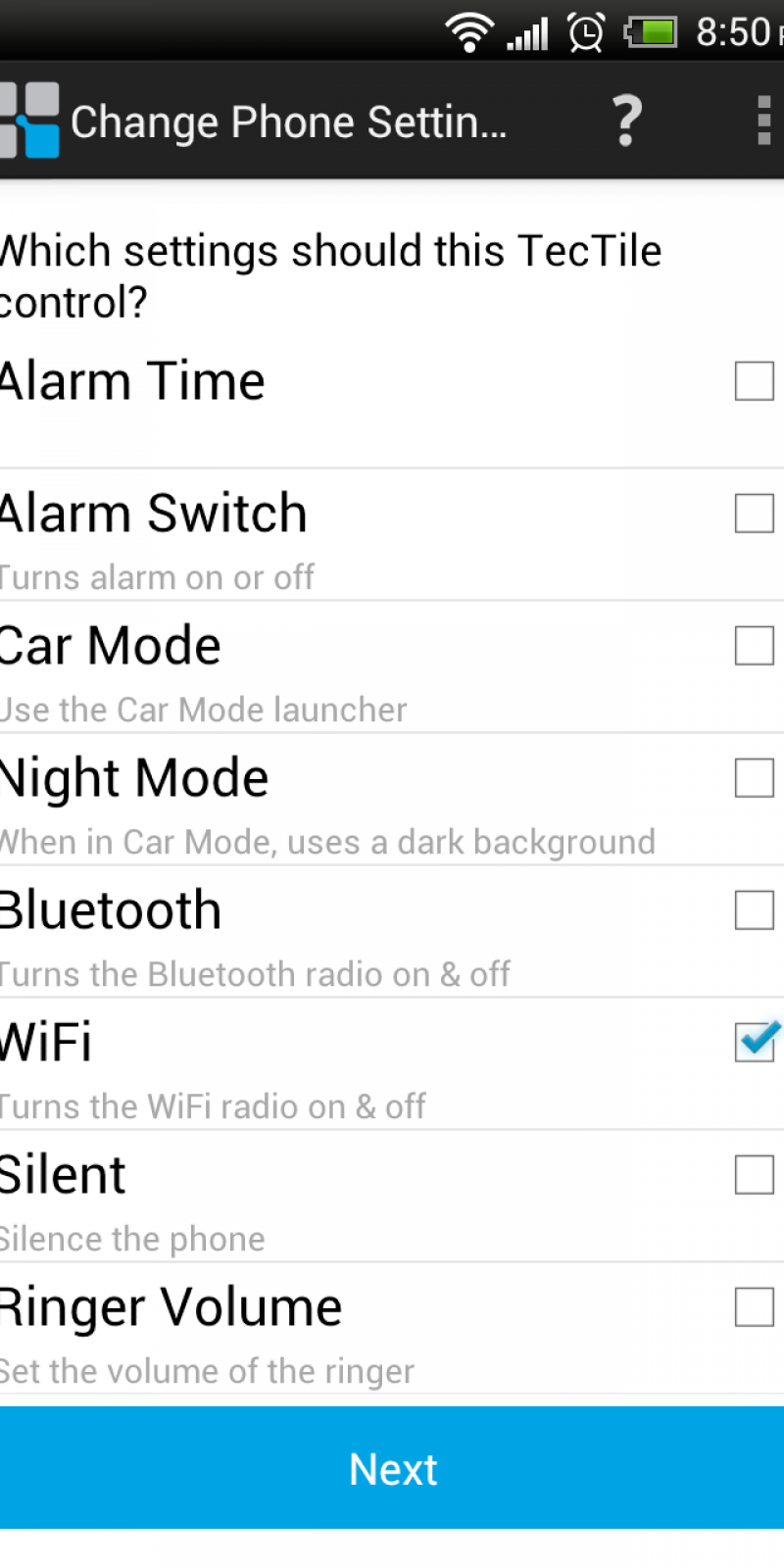This screenshot has width=784, height=1568.
Task: Select the Silent checkbox
Action: [754, 1174]
